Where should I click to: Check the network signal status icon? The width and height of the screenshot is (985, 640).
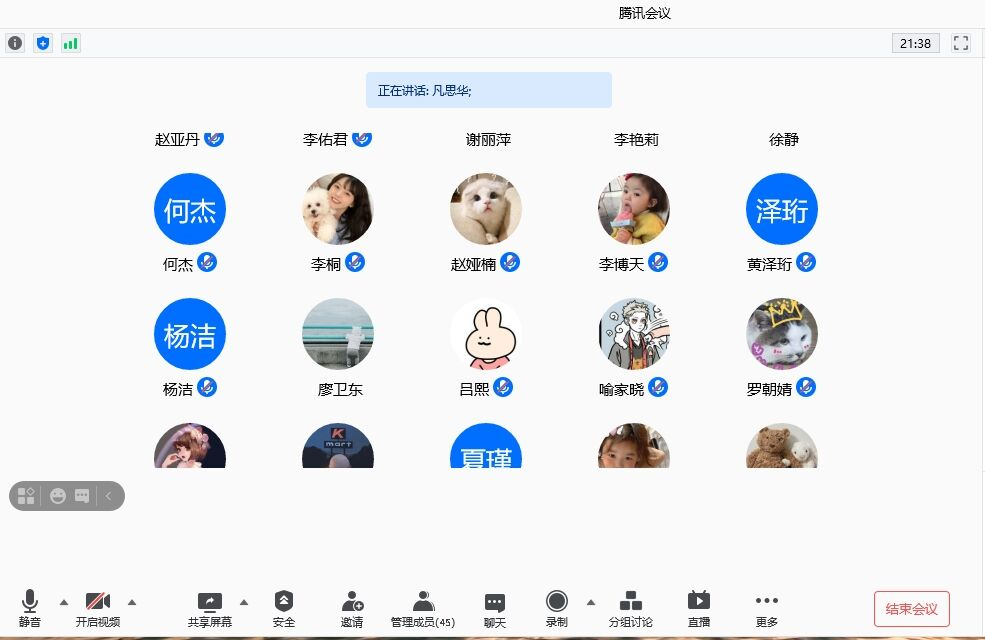pyautogui.click(x=70, y=43)
